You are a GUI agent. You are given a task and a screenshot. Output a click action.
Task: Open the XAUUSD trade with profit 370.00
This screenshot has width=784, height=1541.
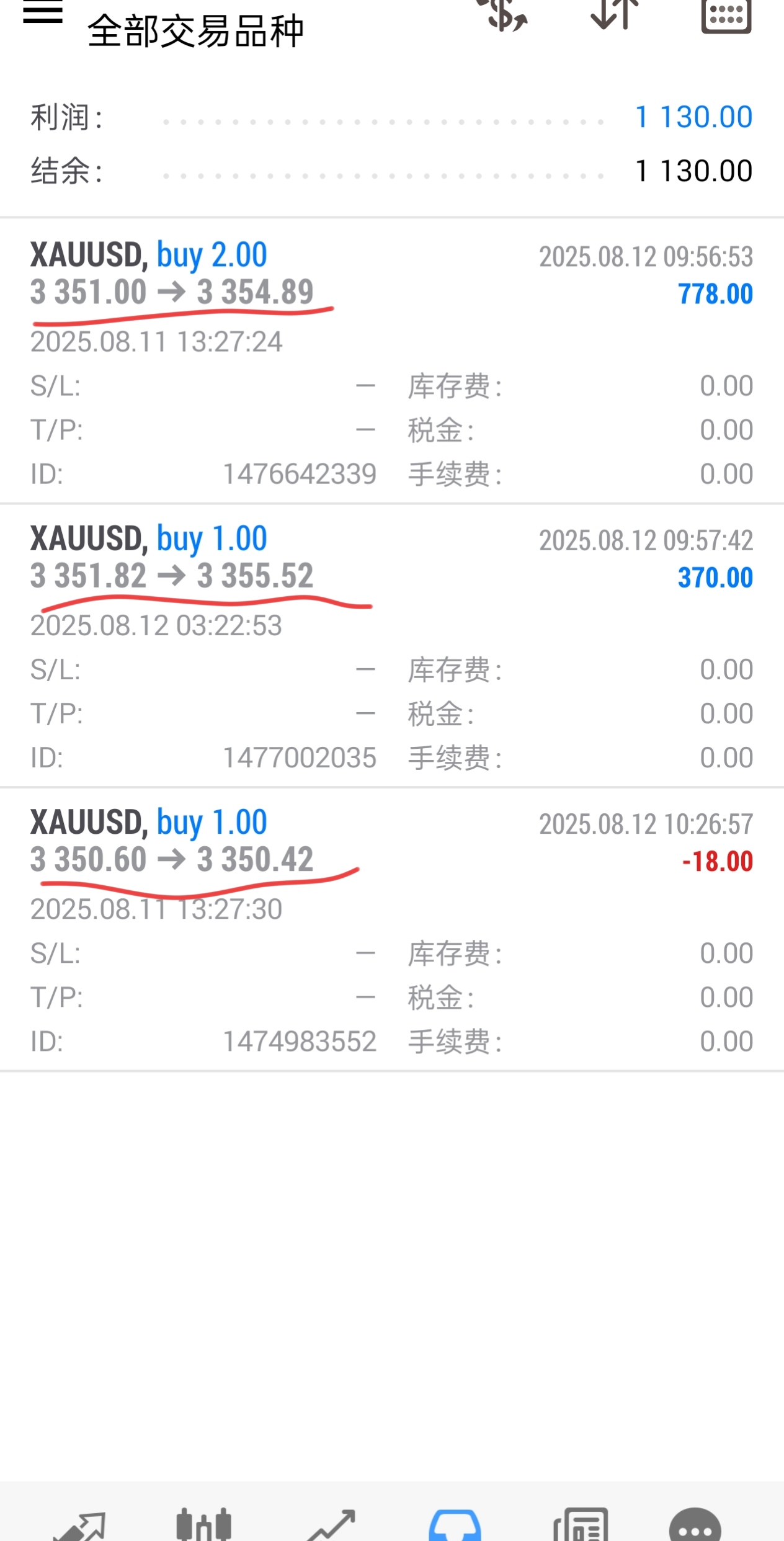pyautogui.click(x=392, y=645)
